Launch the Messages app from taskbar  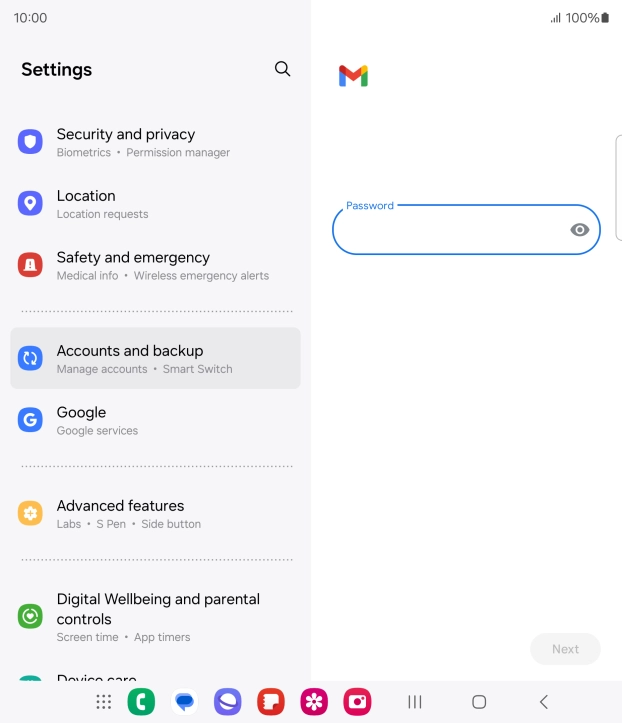(x=184, y=702)
